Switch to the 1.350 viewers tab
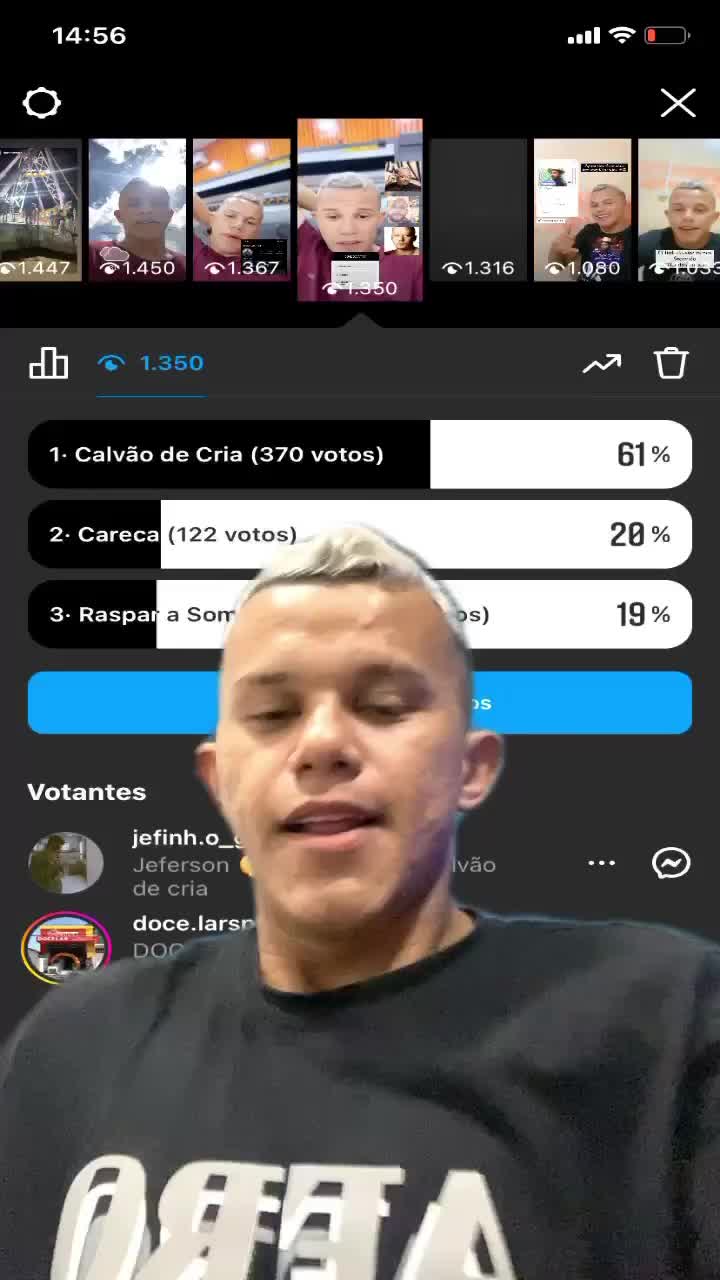The height and width of the screenshot is (1280, 720). (152, 363)
